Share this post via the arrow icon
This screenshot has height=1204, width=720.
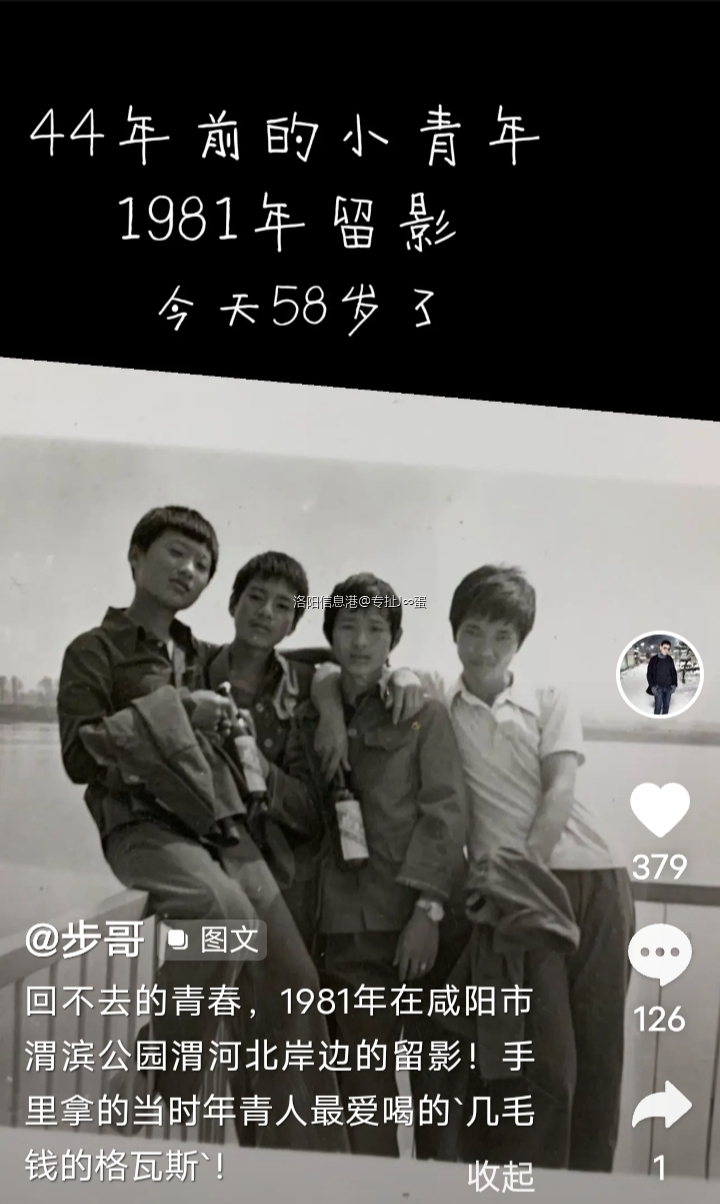pos(660,1108)
